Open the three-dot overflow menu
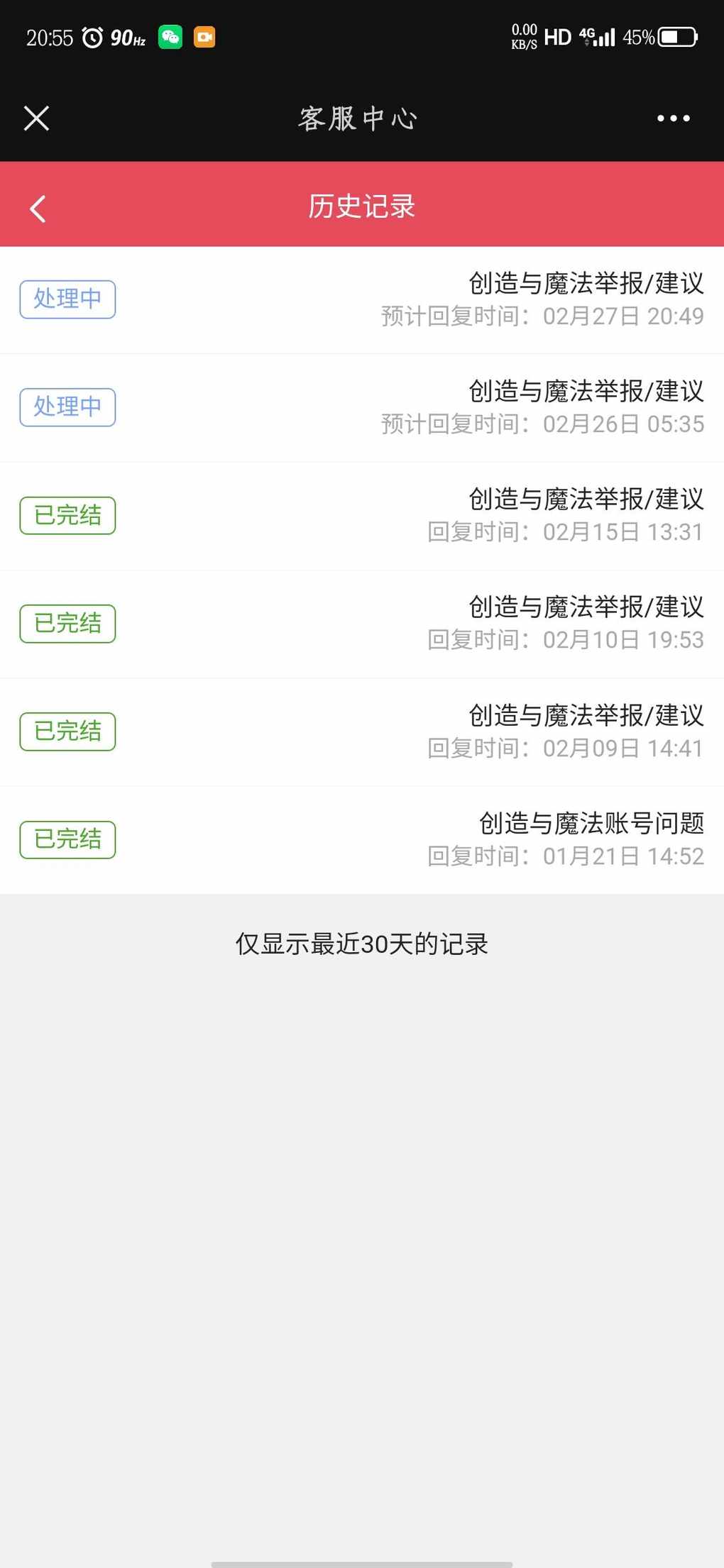The width and height of the screenshot is (724, 1568). tap(673, 118)
